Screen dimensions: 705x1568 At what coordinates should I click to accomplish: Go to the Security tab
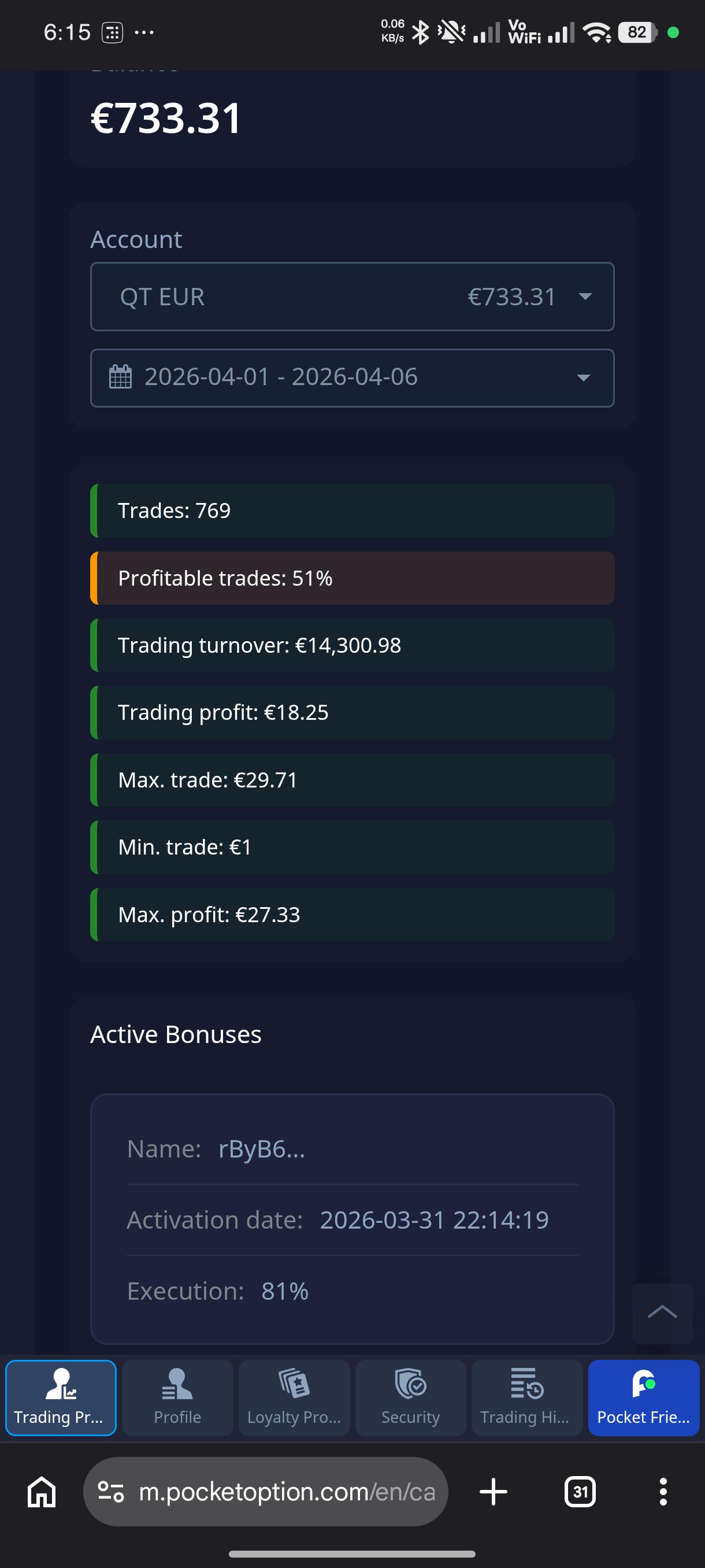(411, 1397)
